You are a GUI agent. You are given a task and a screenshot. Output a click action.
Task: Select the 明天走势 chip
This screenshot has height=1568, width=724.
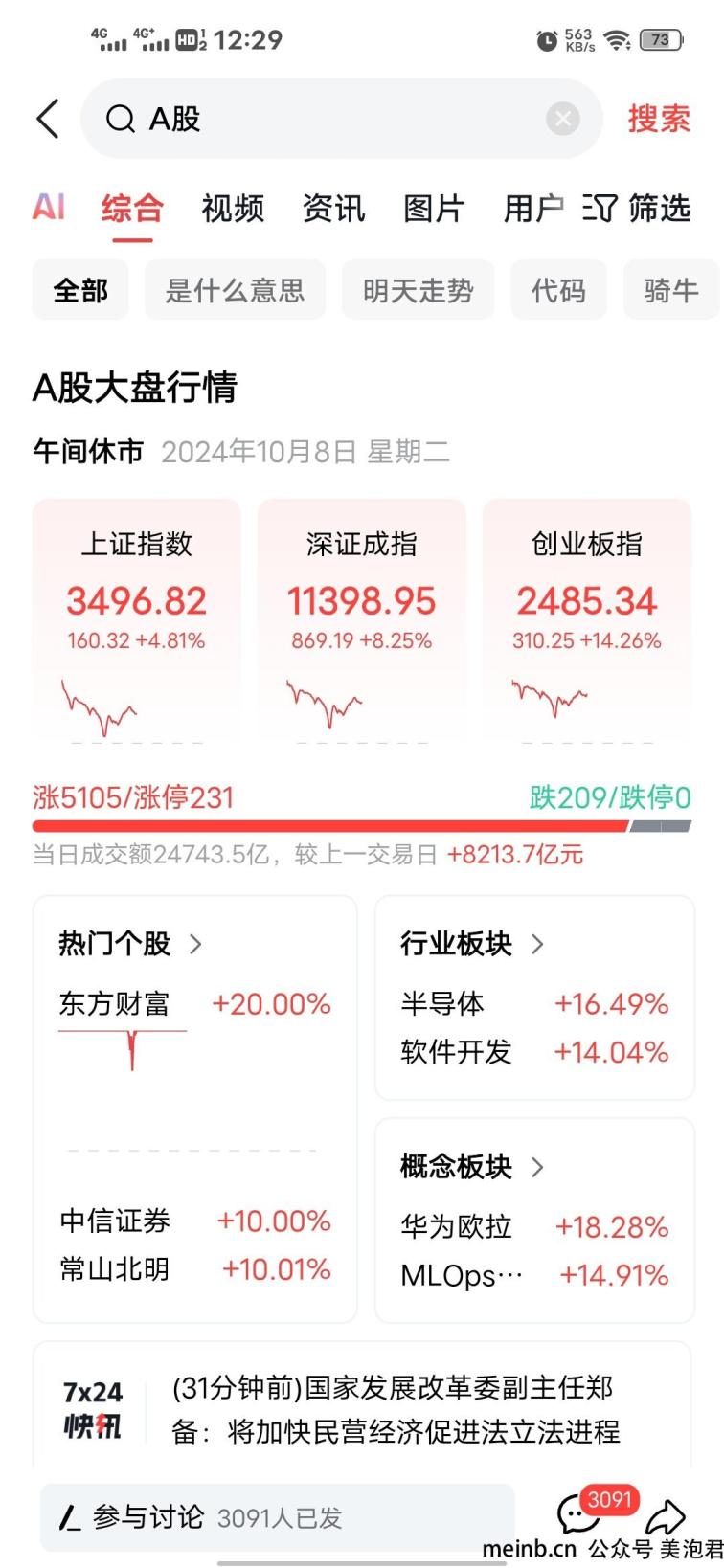tap(418, 290)
